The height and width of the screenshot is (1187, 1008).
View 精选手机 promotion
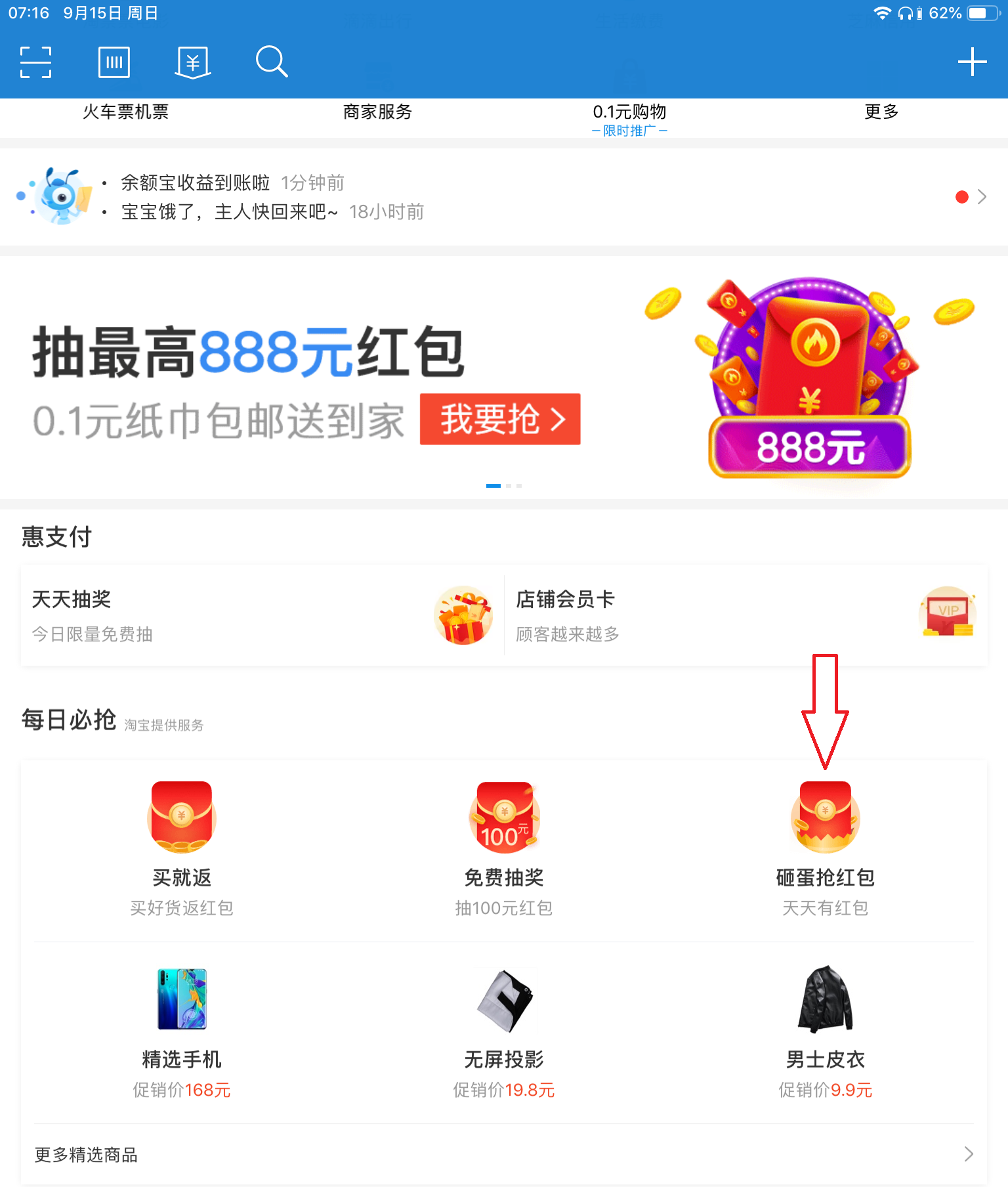click(x=182, y=1031)
